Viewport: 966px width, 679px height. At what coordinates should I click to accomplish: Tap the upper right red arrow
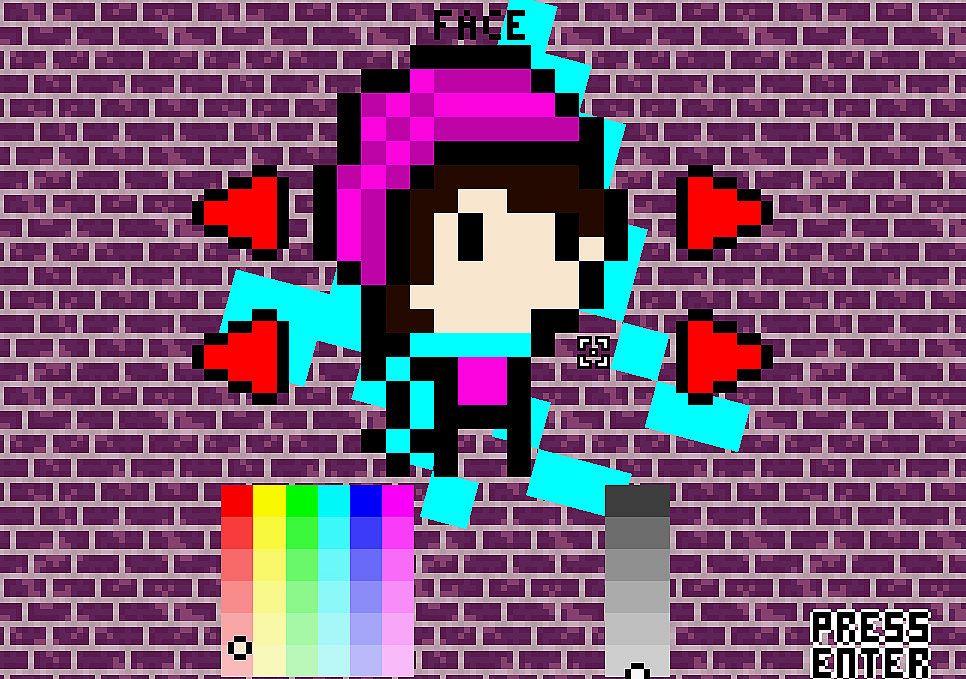click(723, 212)
